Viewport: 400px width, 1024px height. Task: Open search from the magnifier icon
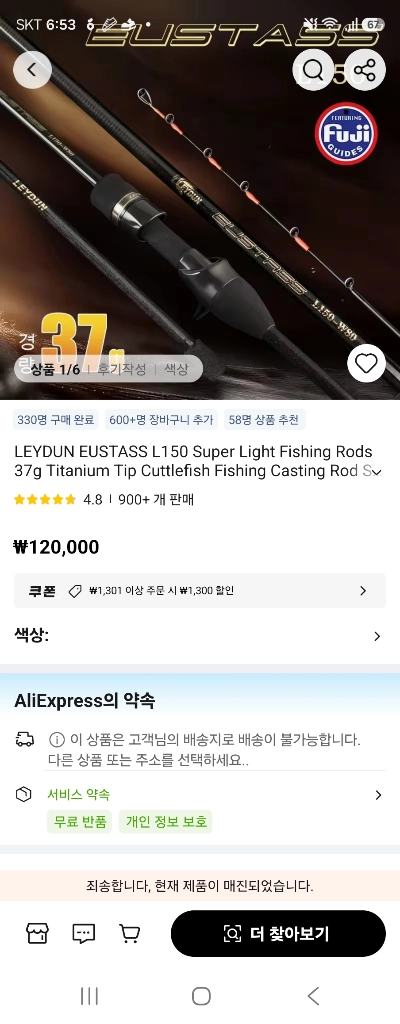pyautogui.click(x=314, y=70)
